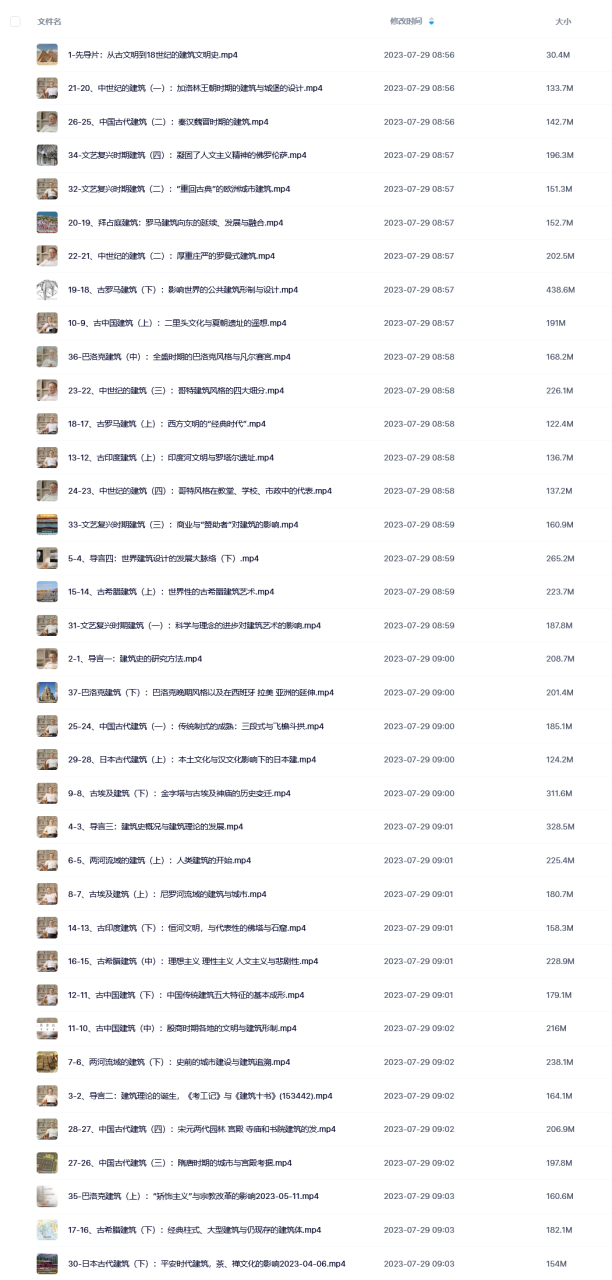Open 2-1、导言一：建筑史的研究方法.mp4
Image resolution: width=612 pixels, height=1280 pixels.
coord(135,658)
